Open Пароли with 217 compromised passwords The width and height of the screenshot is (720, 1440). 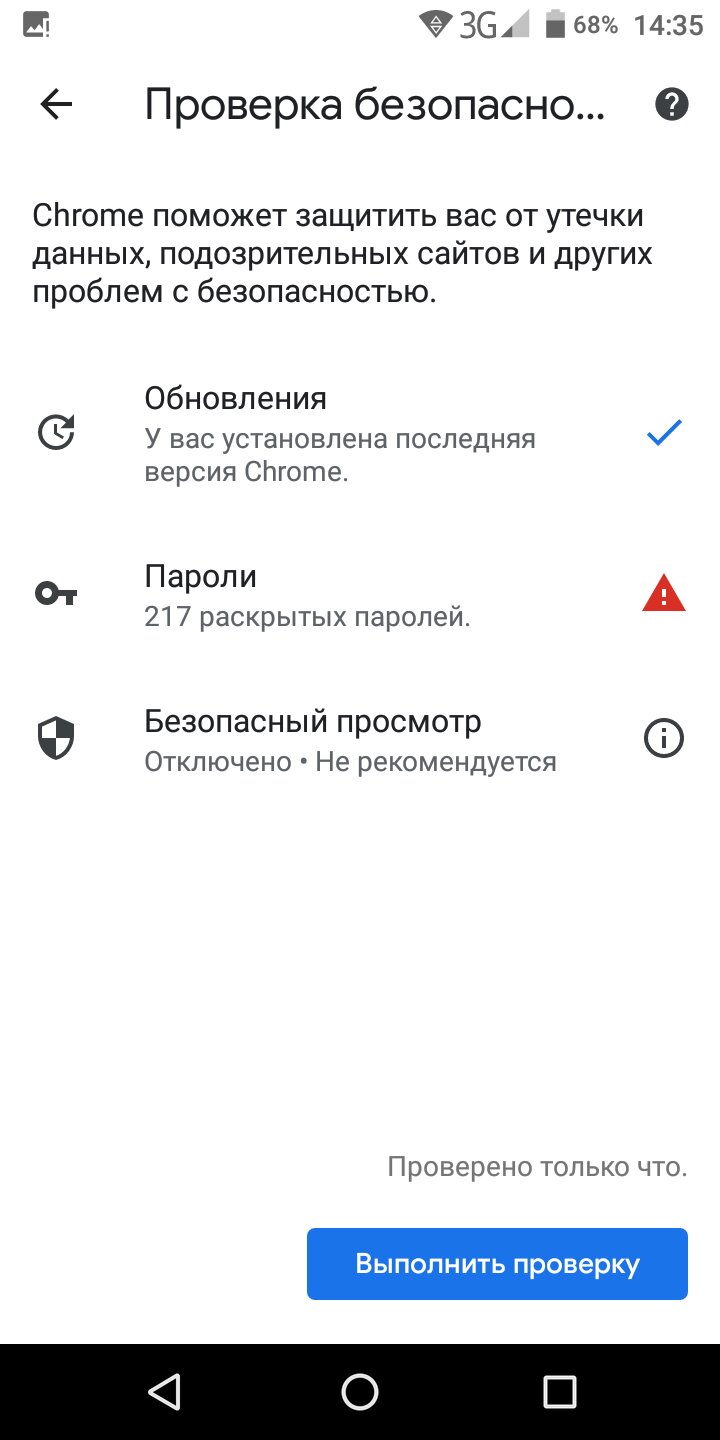360,595
